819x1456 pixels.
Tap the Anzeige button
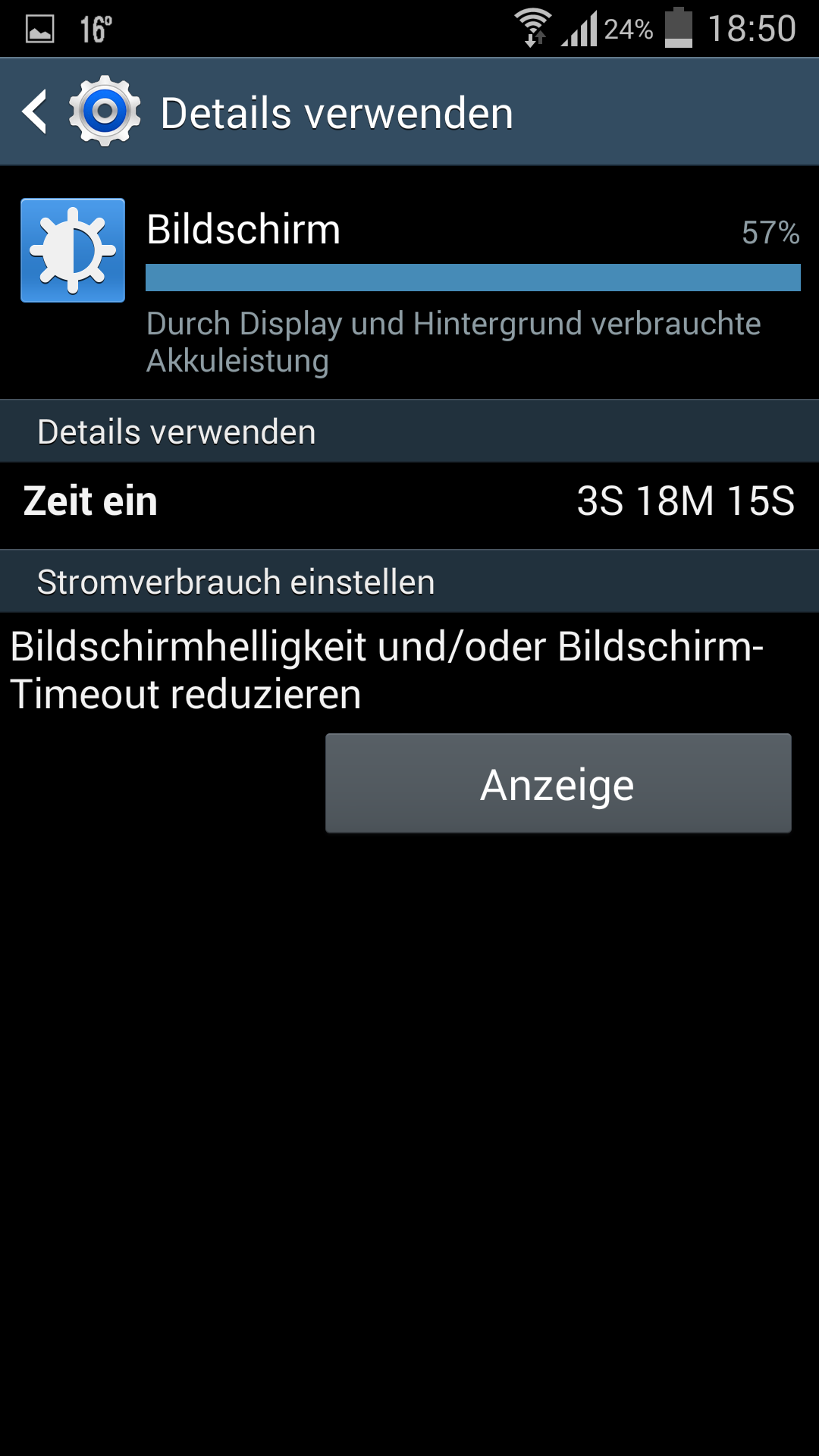coord(558,783)
